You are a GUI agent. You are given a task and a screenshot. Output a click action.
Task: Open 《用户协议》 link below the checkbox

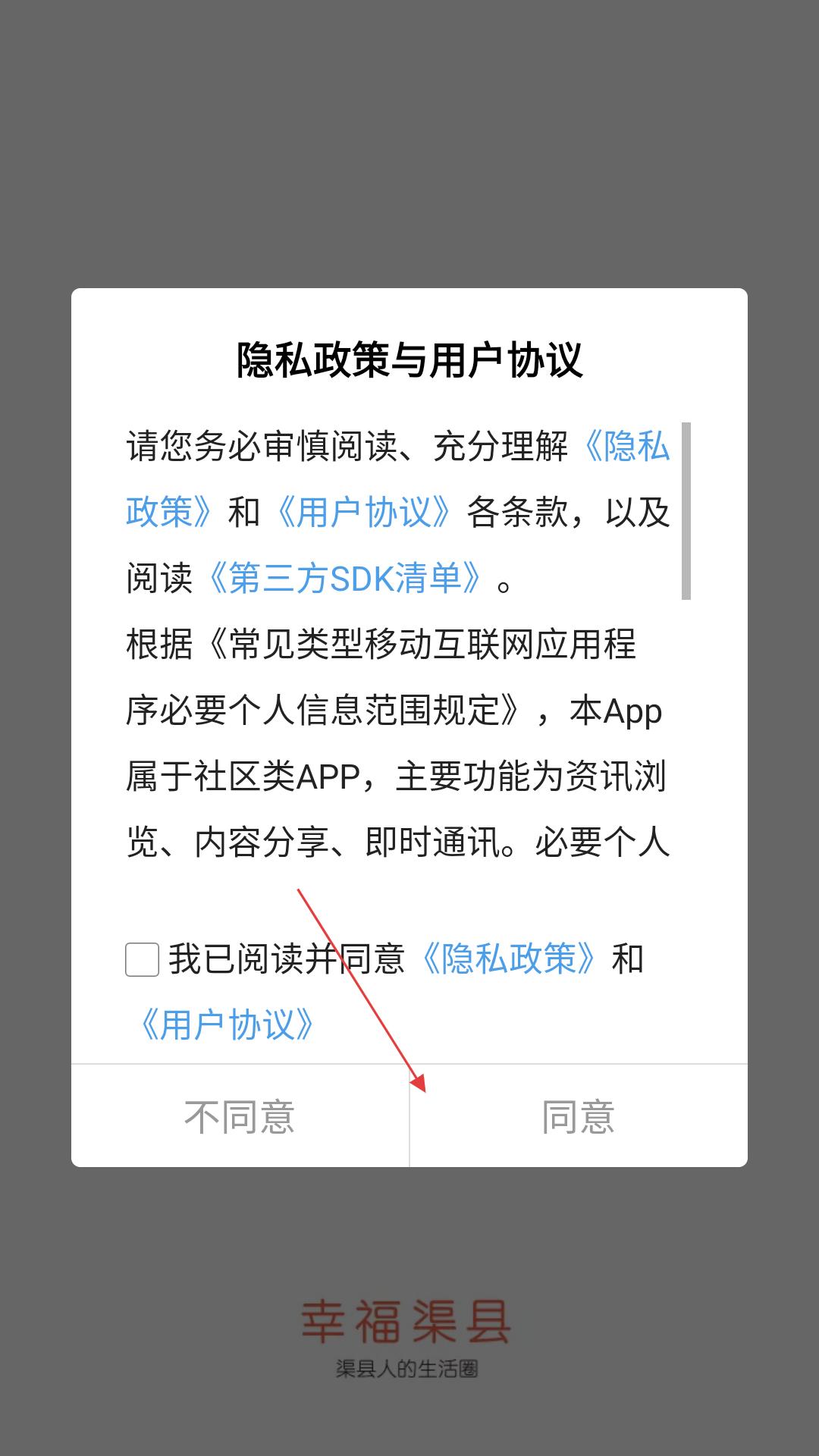[226, 1025]
